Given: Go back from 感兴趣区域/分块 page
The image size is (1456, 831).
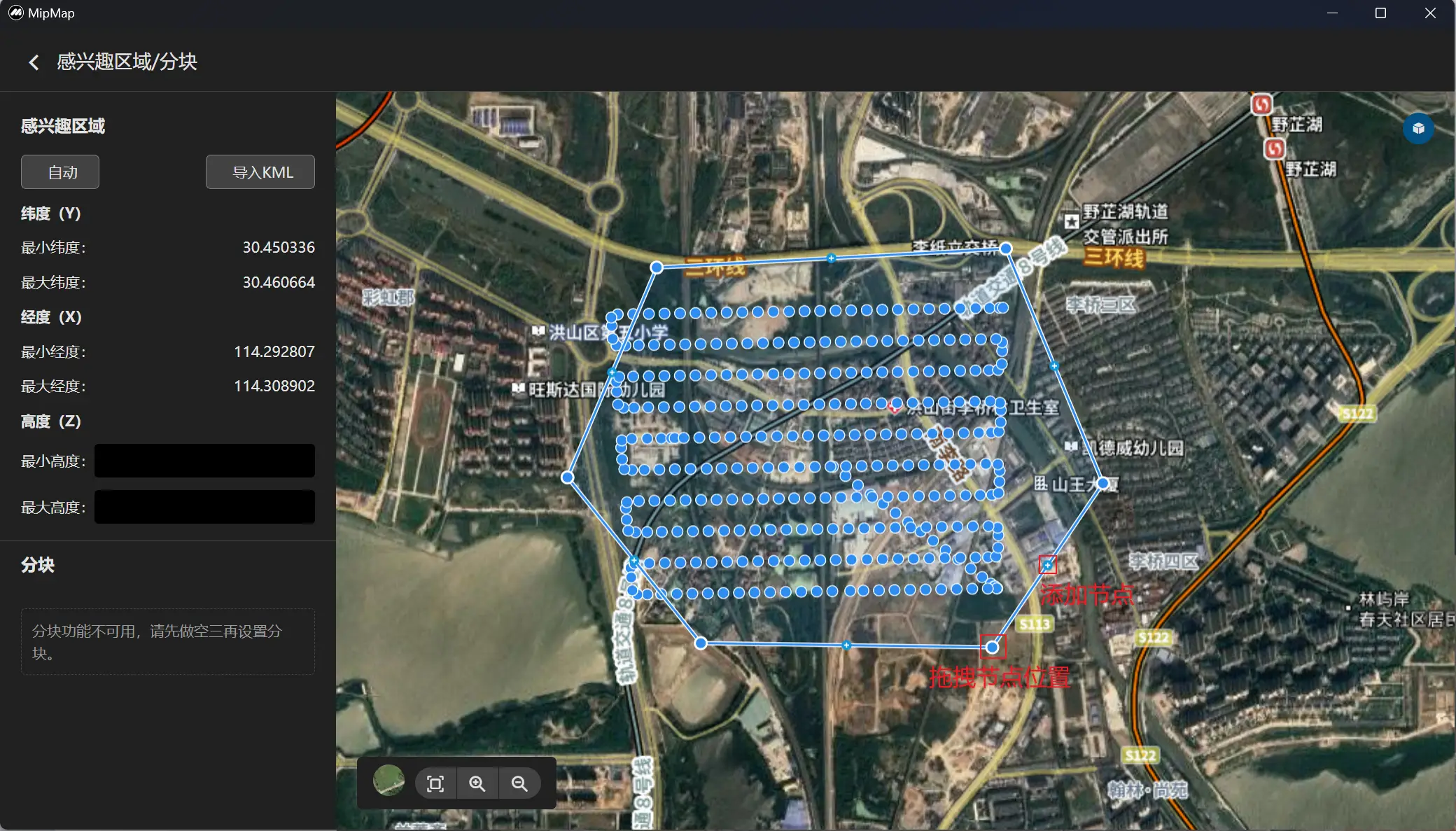Looking at the screenshot, I should (x=34, y=62).
